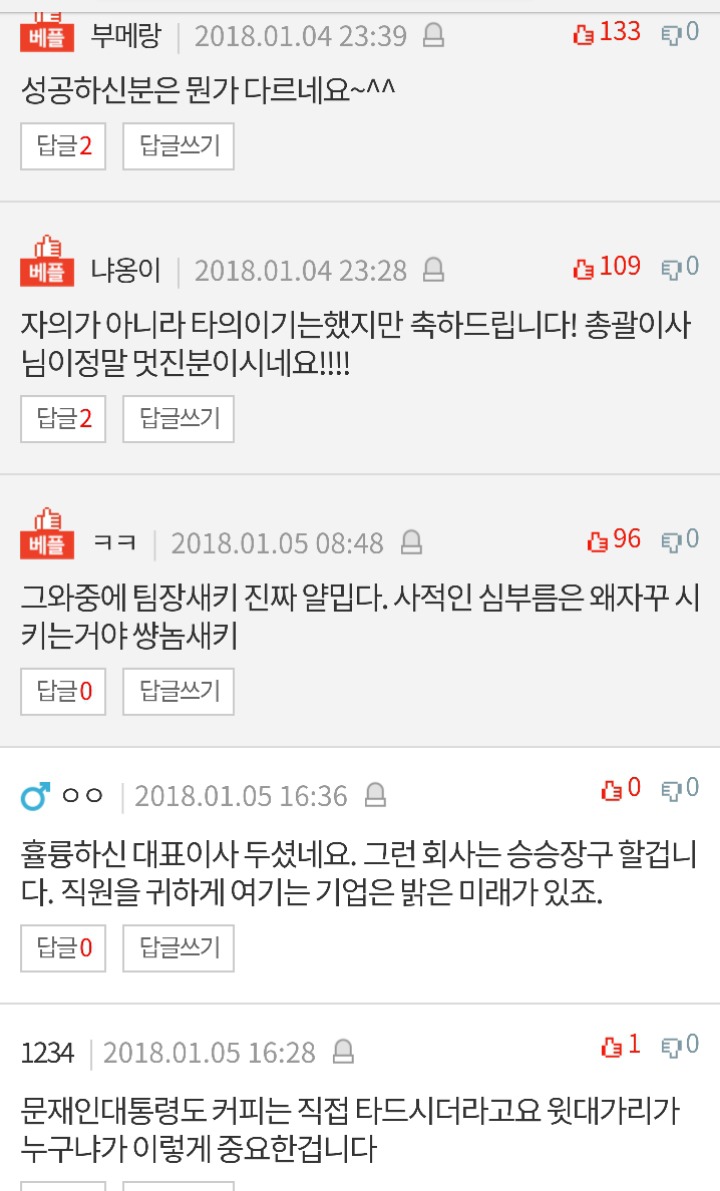Screen dimensions: 720x1191
Task: Report the comment by 1234
Action: coord(343,1052)
